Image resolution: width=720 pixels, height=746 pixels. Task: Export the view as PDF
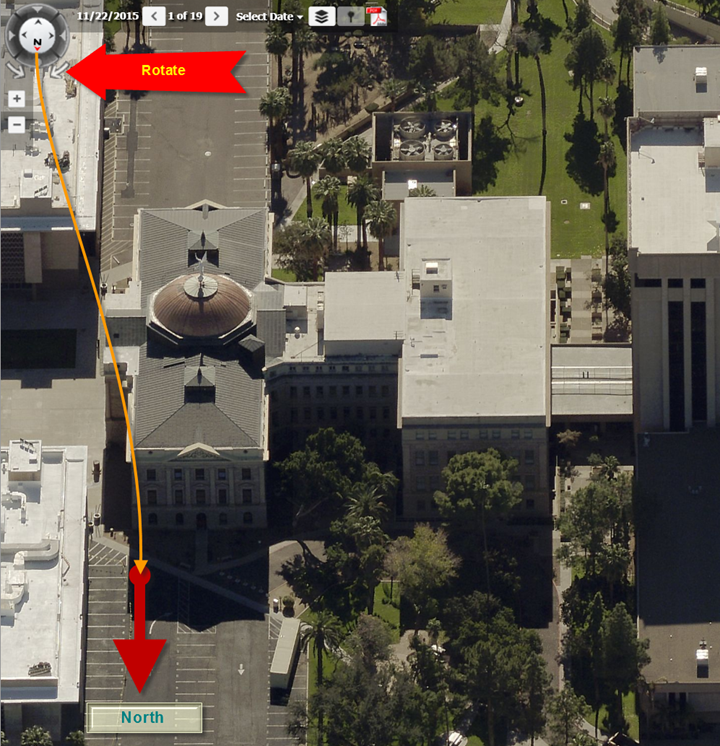[x=376, y=17]
